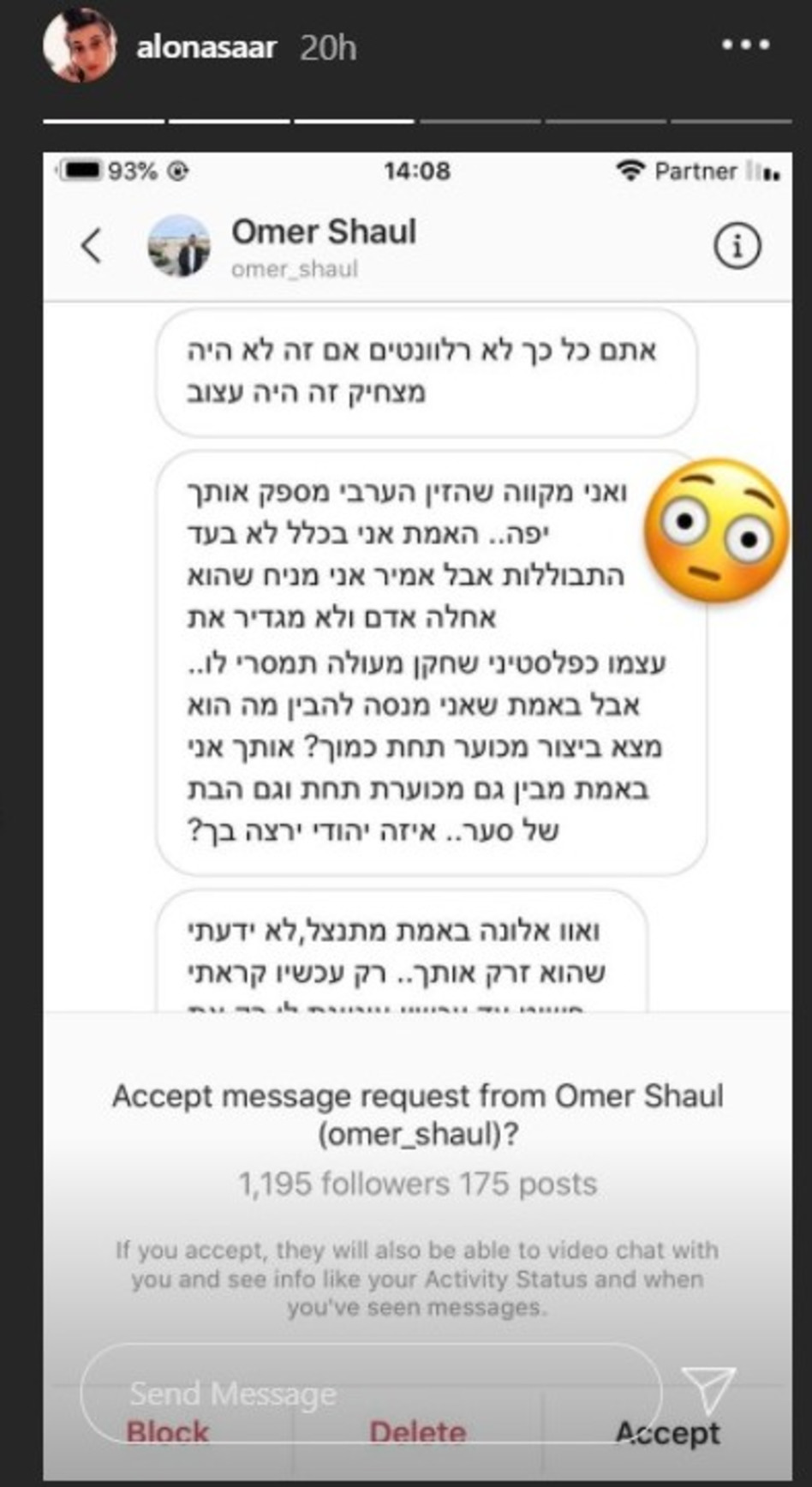Screen dimensions: 812x1487
Task: Open the story overflow menu
Action: [744, 45]
